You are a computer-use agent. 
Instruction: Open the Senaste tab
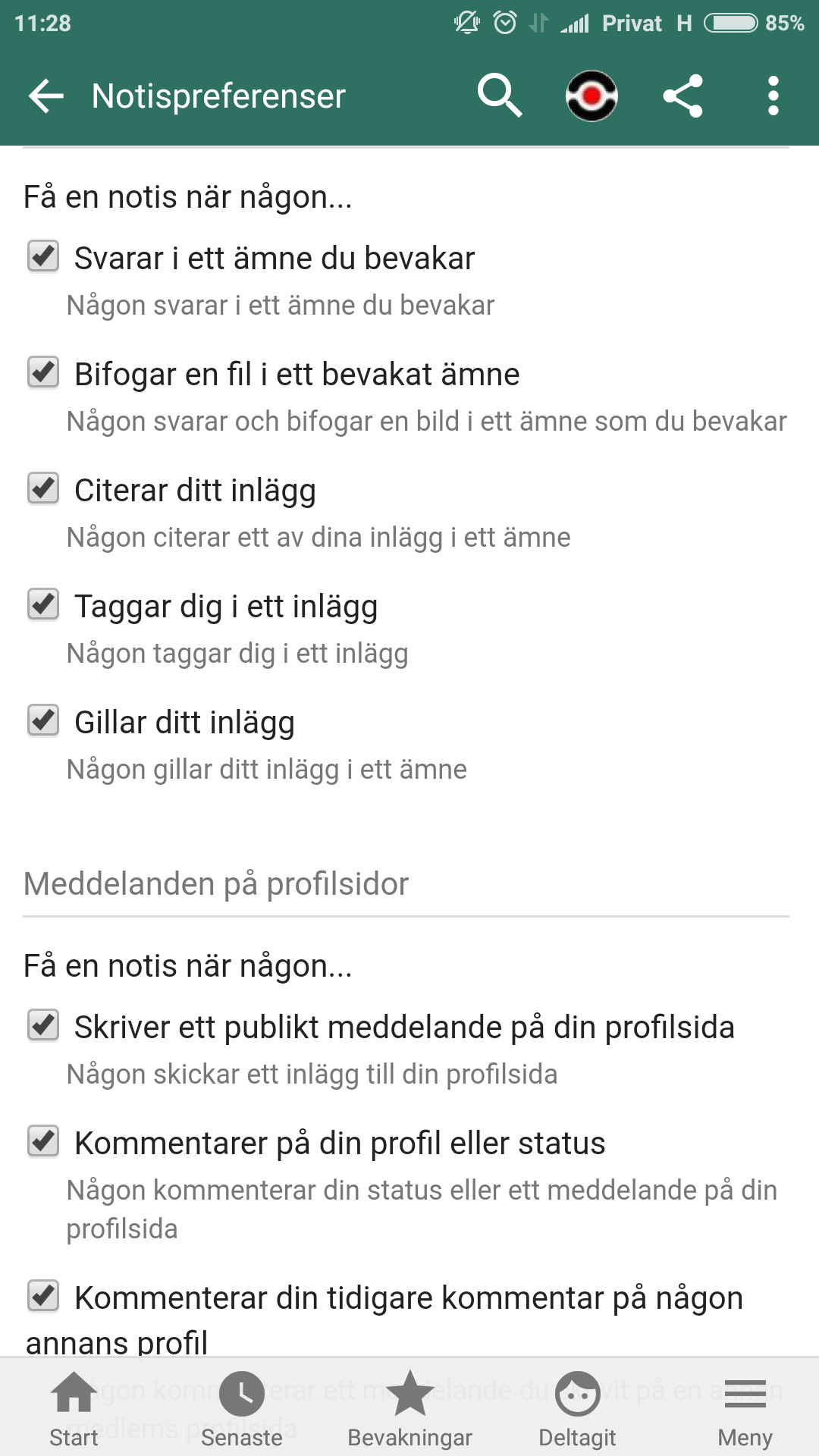241,1409
